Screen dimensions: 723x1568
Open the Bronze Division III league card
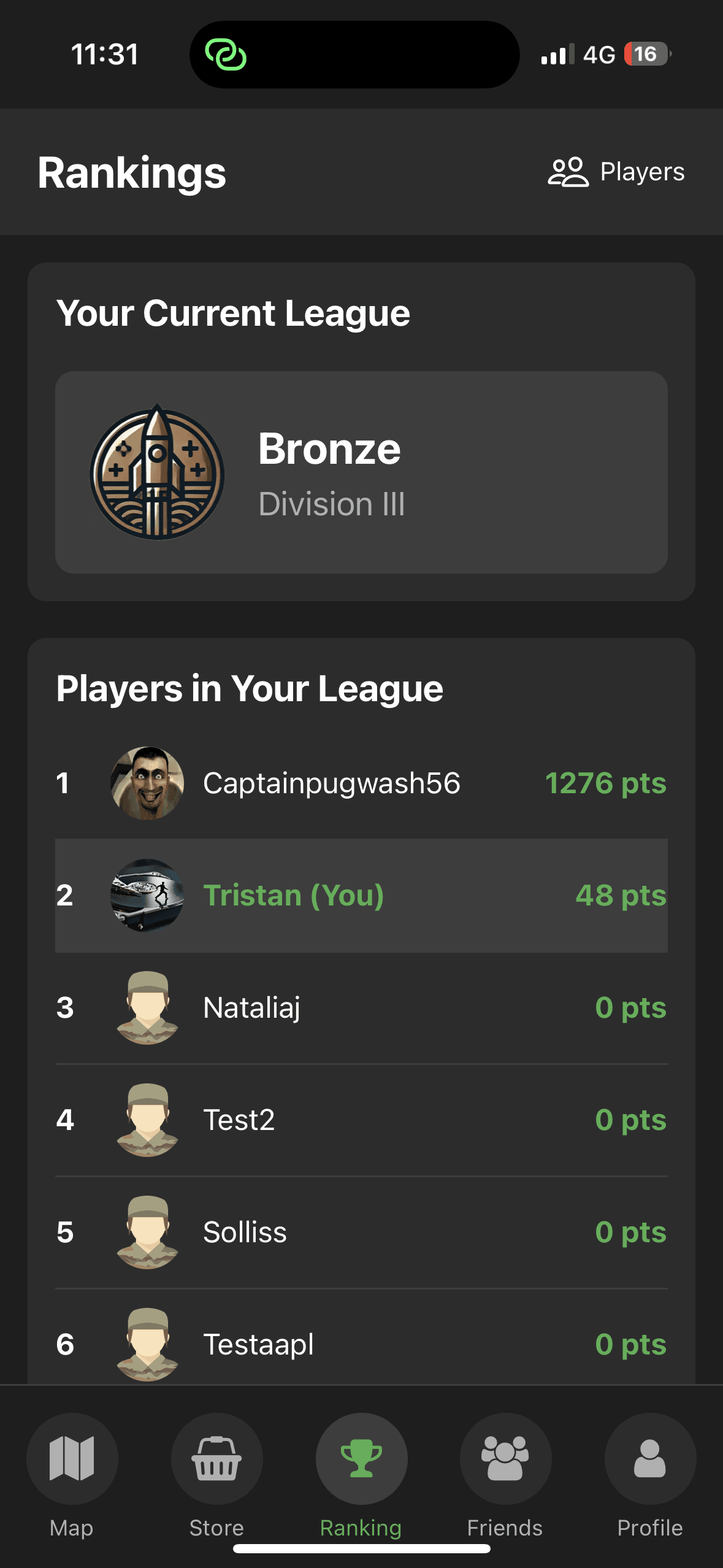[x=361, y=472]
